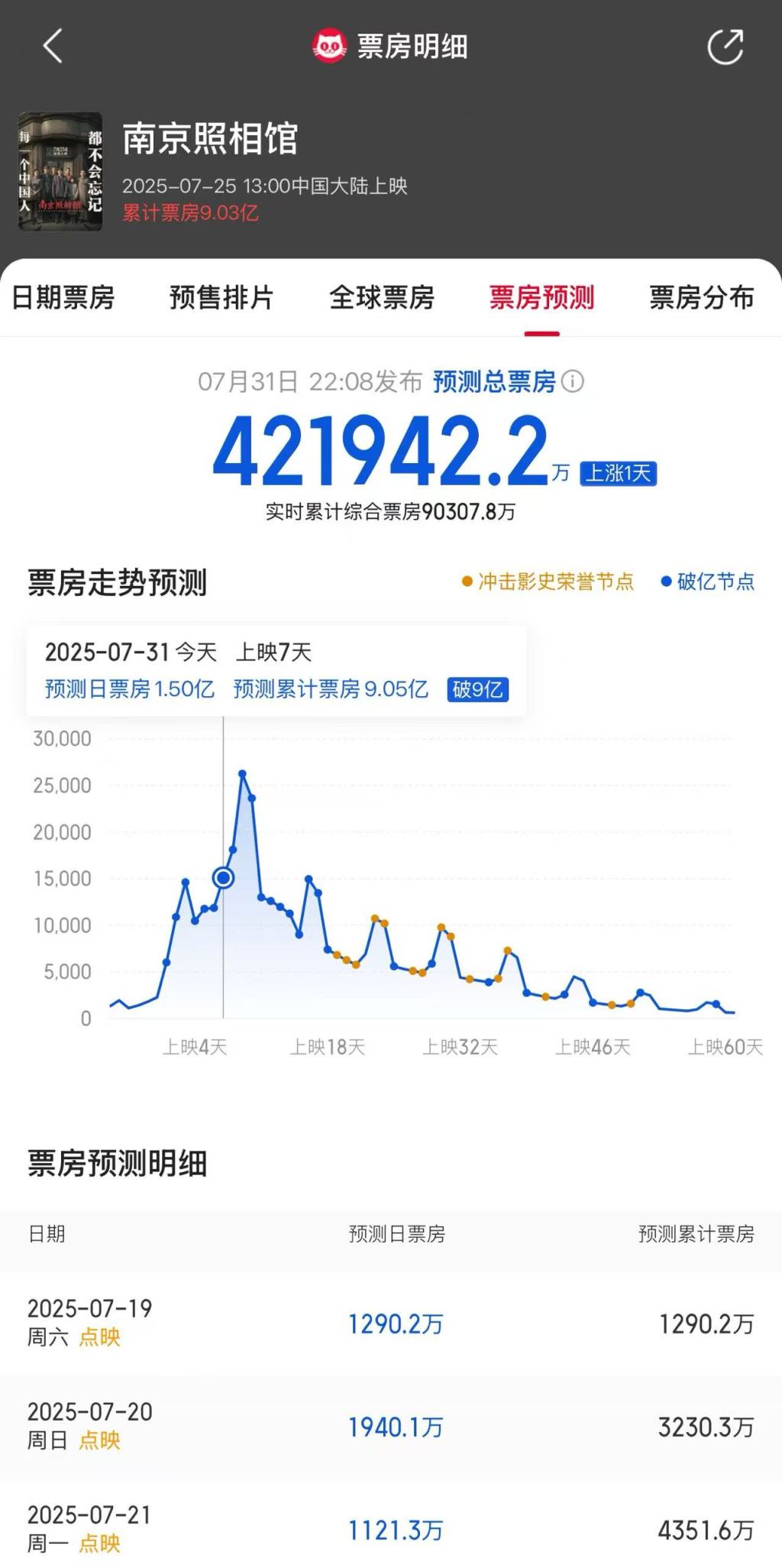
Task: Share this box office detail page
Action: tap(725, 47)
